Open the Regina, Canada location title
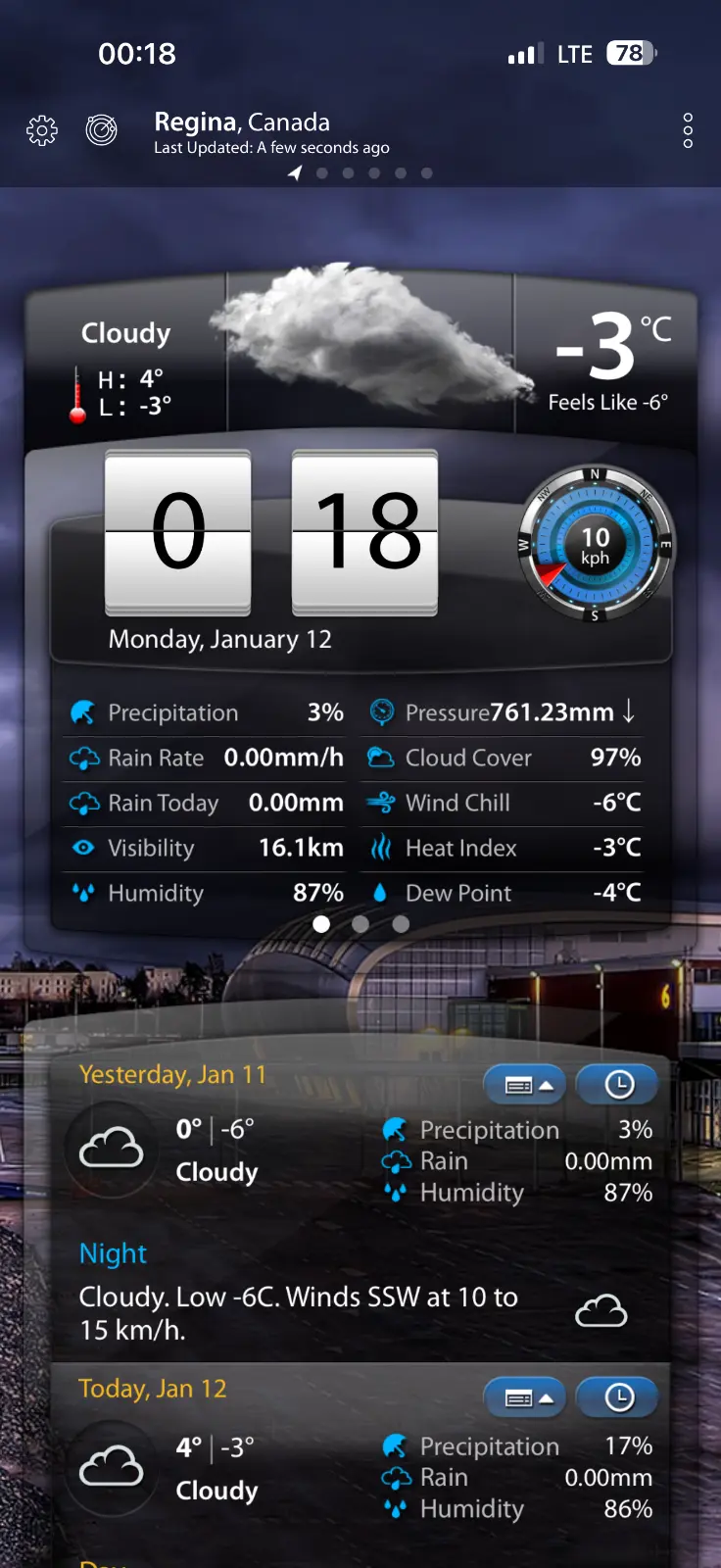The width and height of the screenshot is (721, 1568). pos(242,122)
